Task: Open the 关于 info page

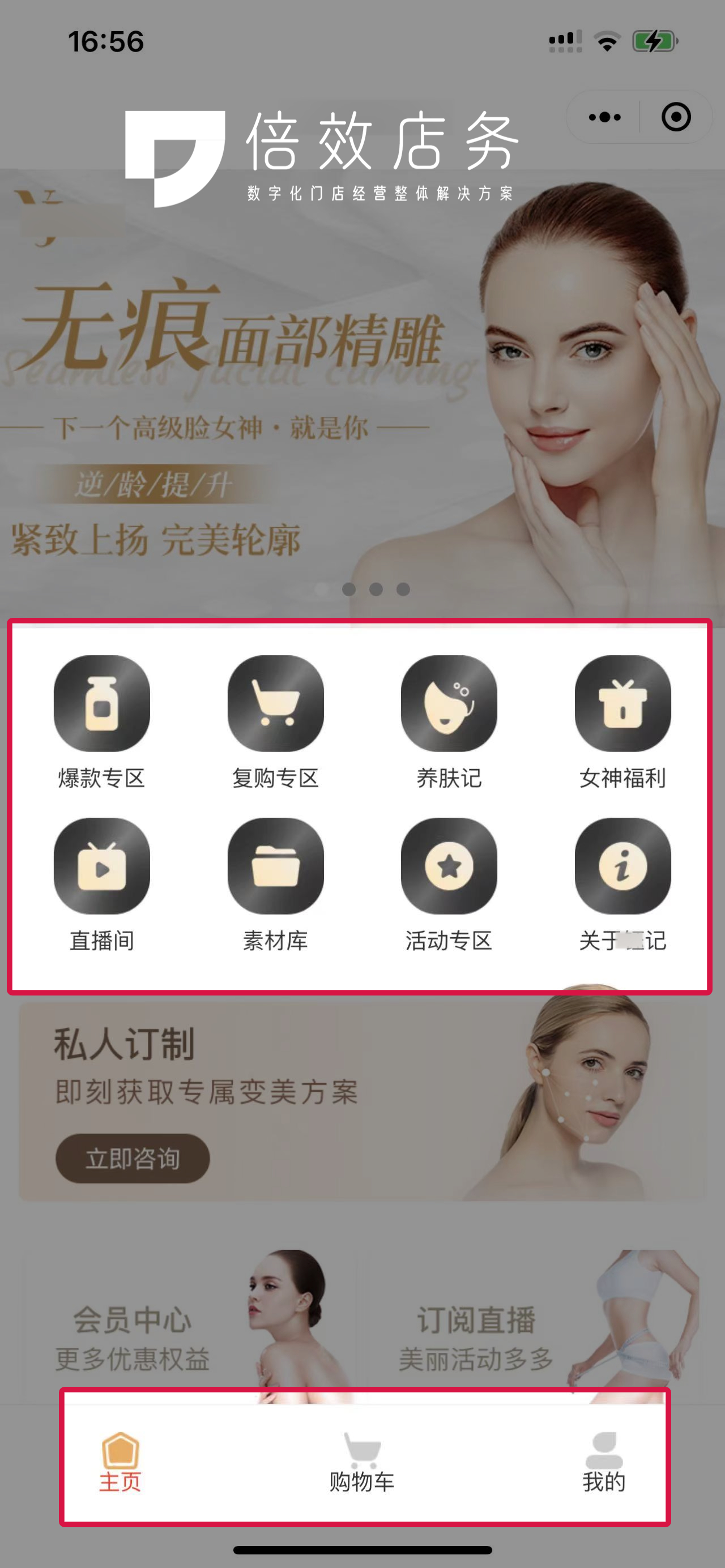Action: pyautogui.click(x=622, y=866)
